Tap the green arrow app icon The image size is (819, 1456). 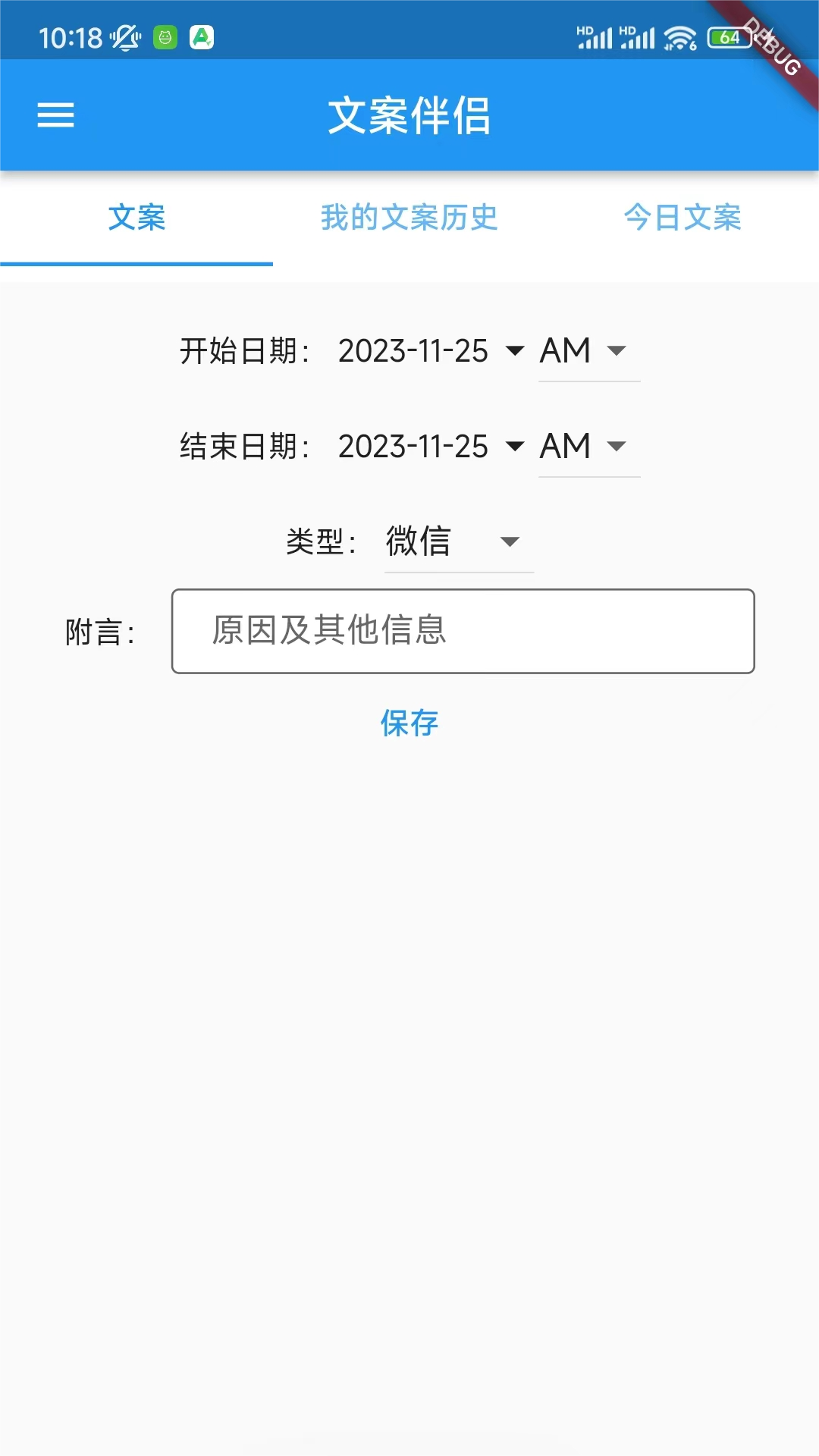(x=202, y=36)
